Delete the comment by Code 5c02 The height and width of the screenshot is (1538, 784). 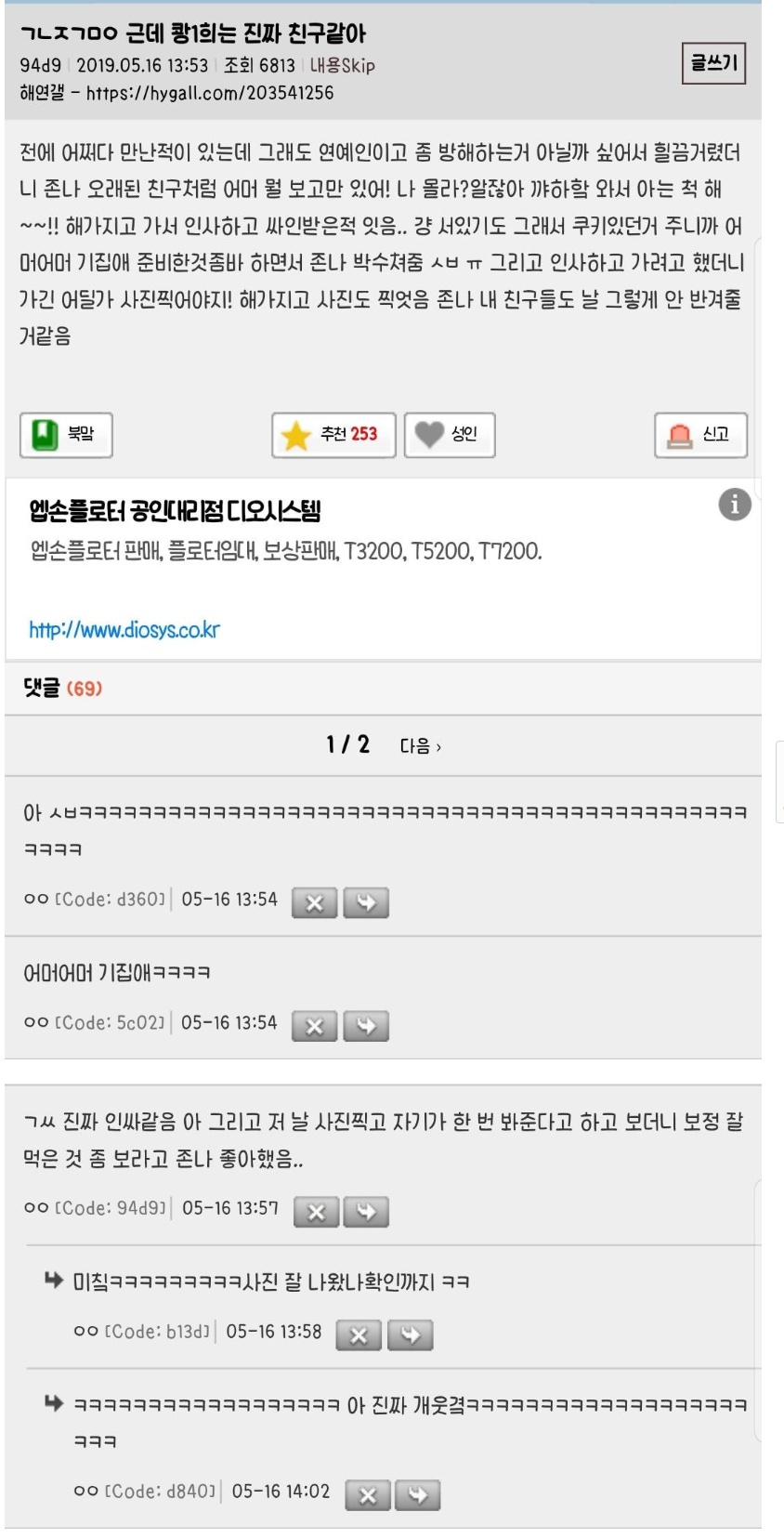[315, 1026]
